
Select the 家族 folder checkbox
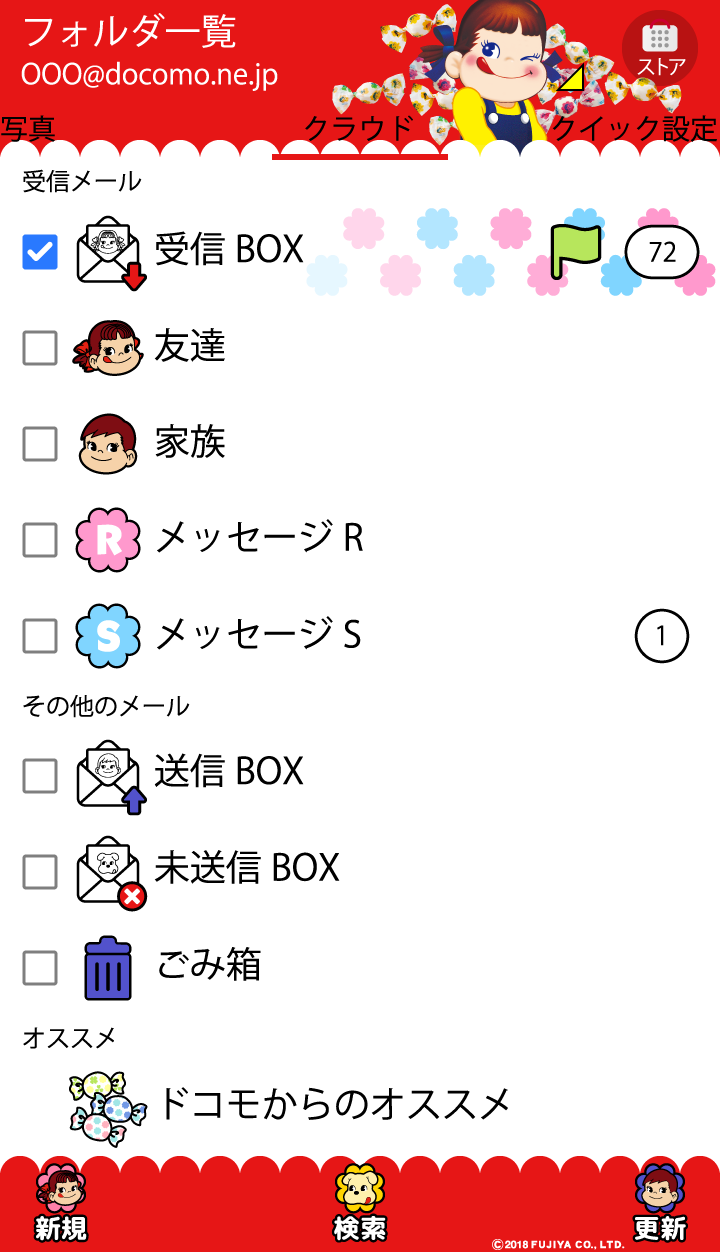[40, 444]
